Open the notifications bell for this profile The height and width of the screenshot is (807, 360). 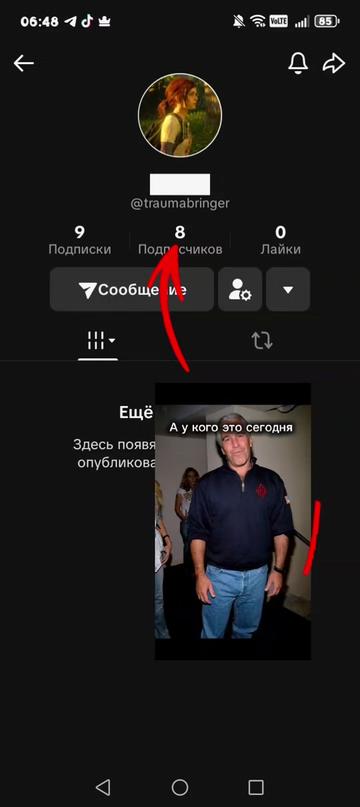pyautogui.click(x=298, y=63)
